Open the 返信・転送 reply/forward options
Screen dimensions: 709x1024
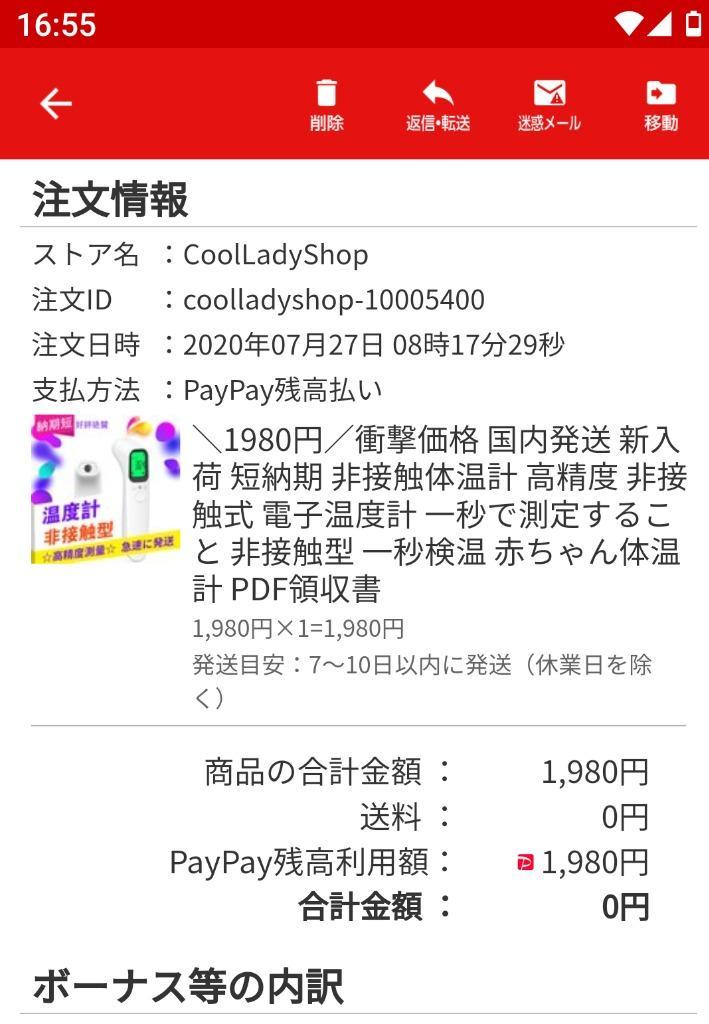tap(438, 106)
